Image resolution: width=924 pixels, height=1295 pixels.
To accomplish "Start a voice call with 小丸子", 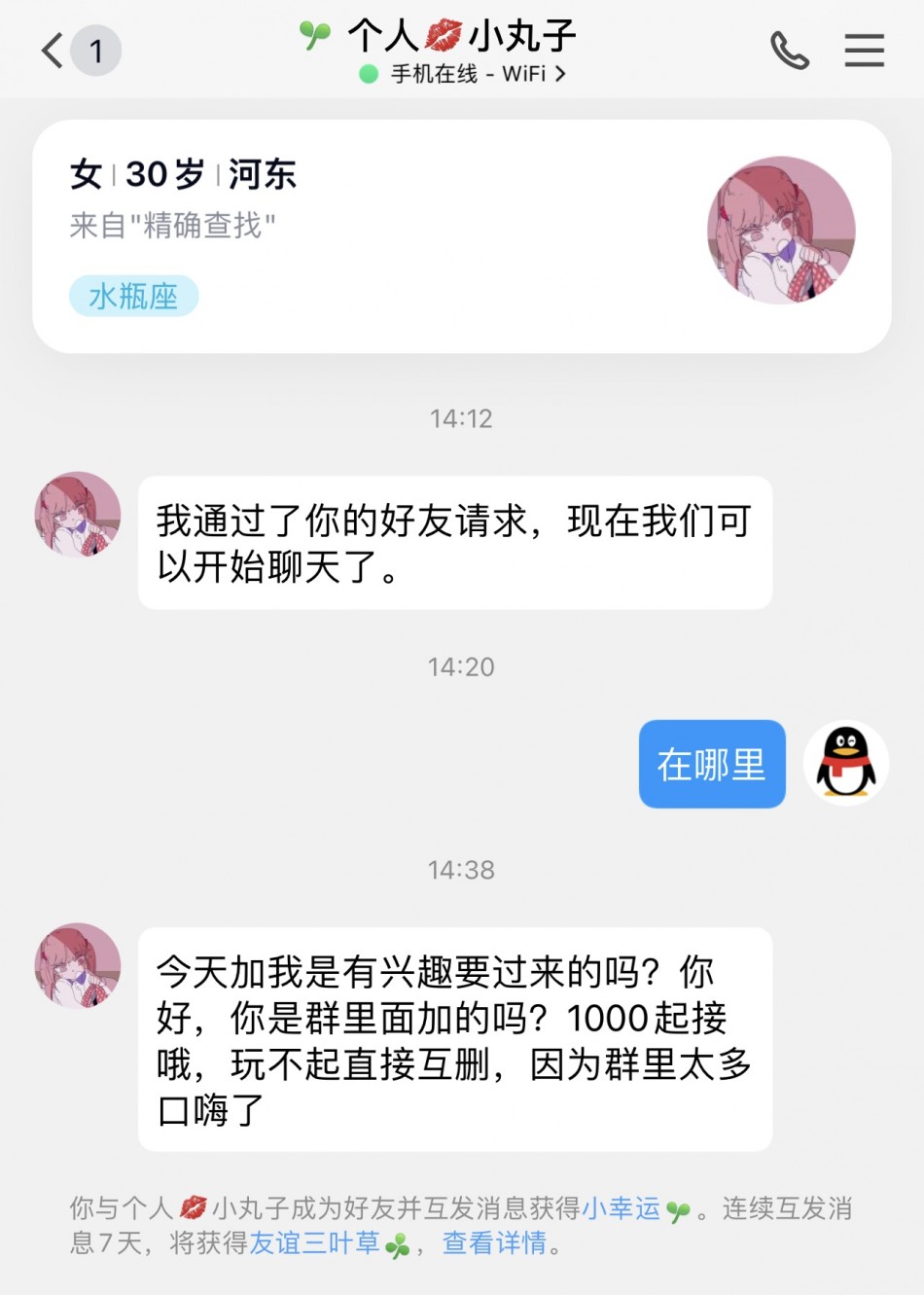I will [789, 51].
